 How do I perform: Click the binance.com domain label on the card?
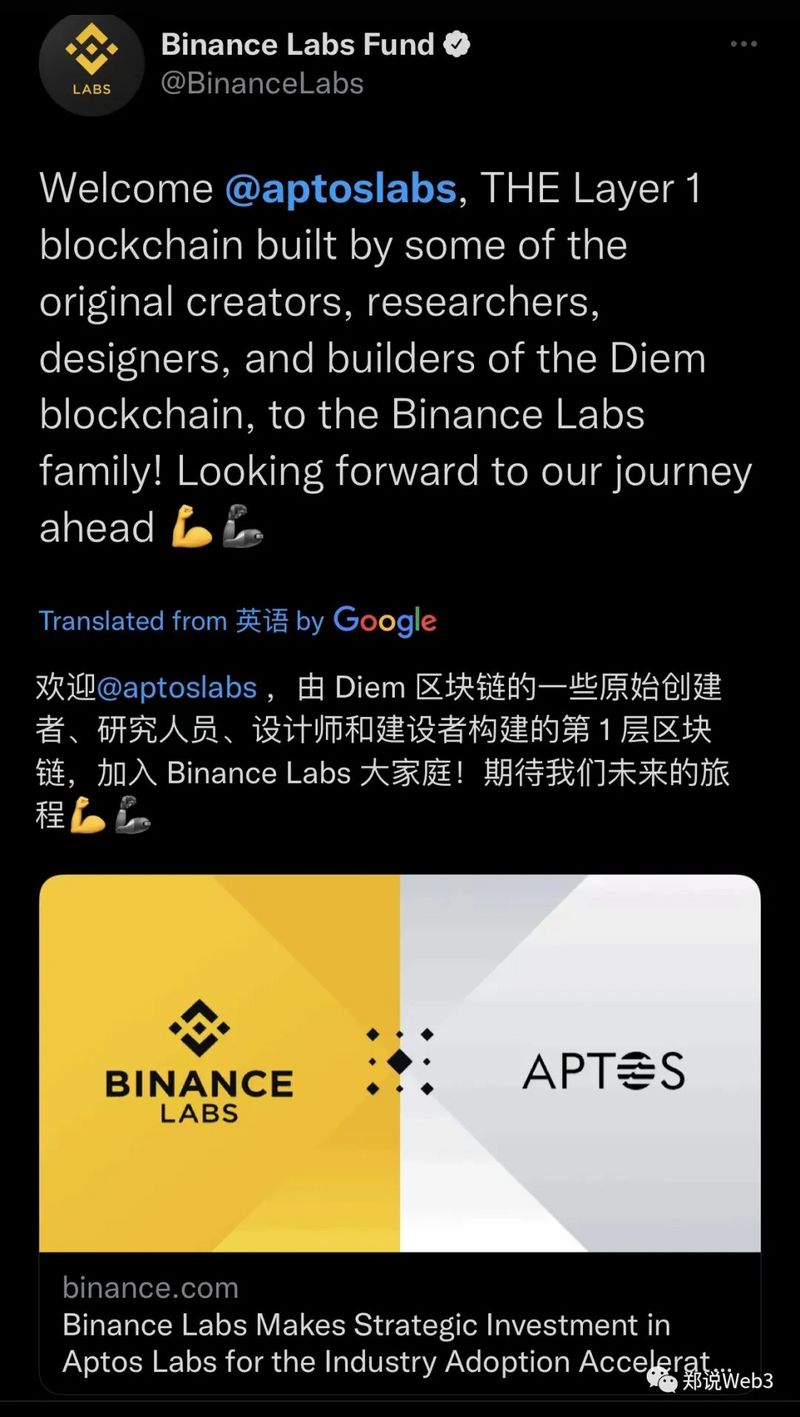150,1288
